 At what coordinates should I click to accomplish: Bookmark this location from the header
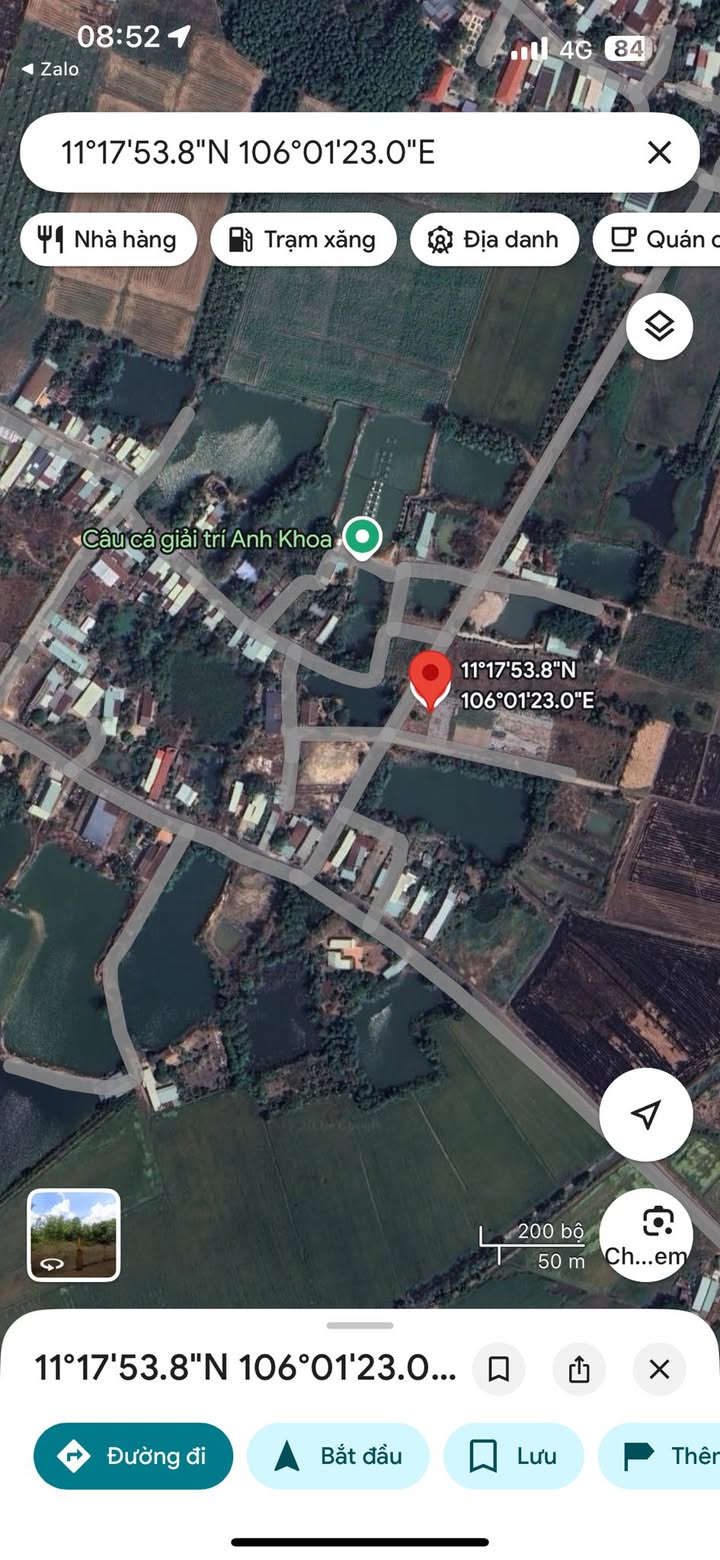click(499, 1369)
